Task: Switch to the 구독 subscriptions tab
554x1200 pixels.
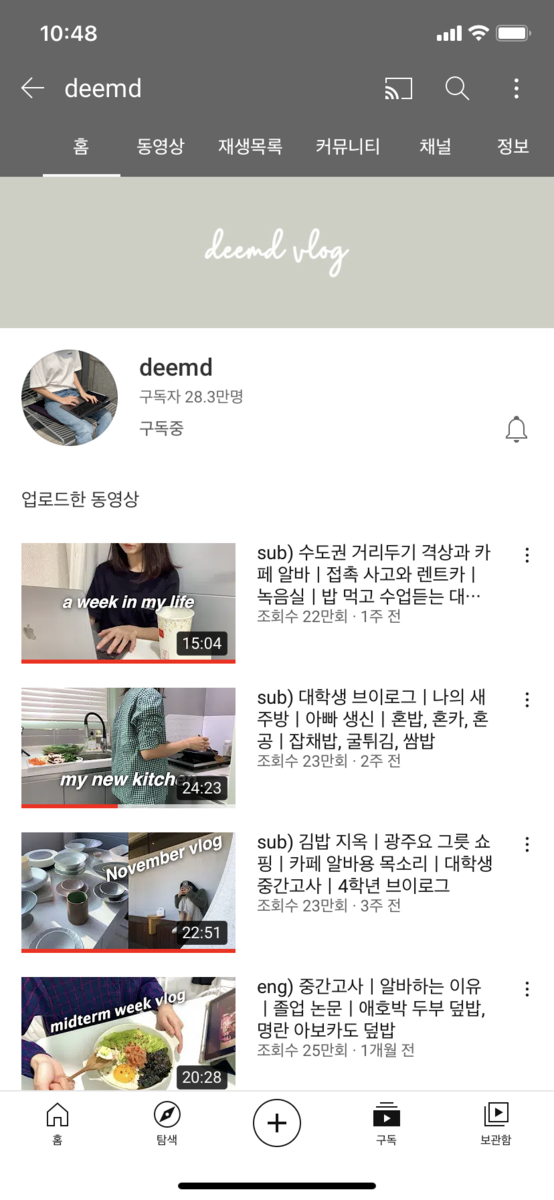Action: 386,1124
